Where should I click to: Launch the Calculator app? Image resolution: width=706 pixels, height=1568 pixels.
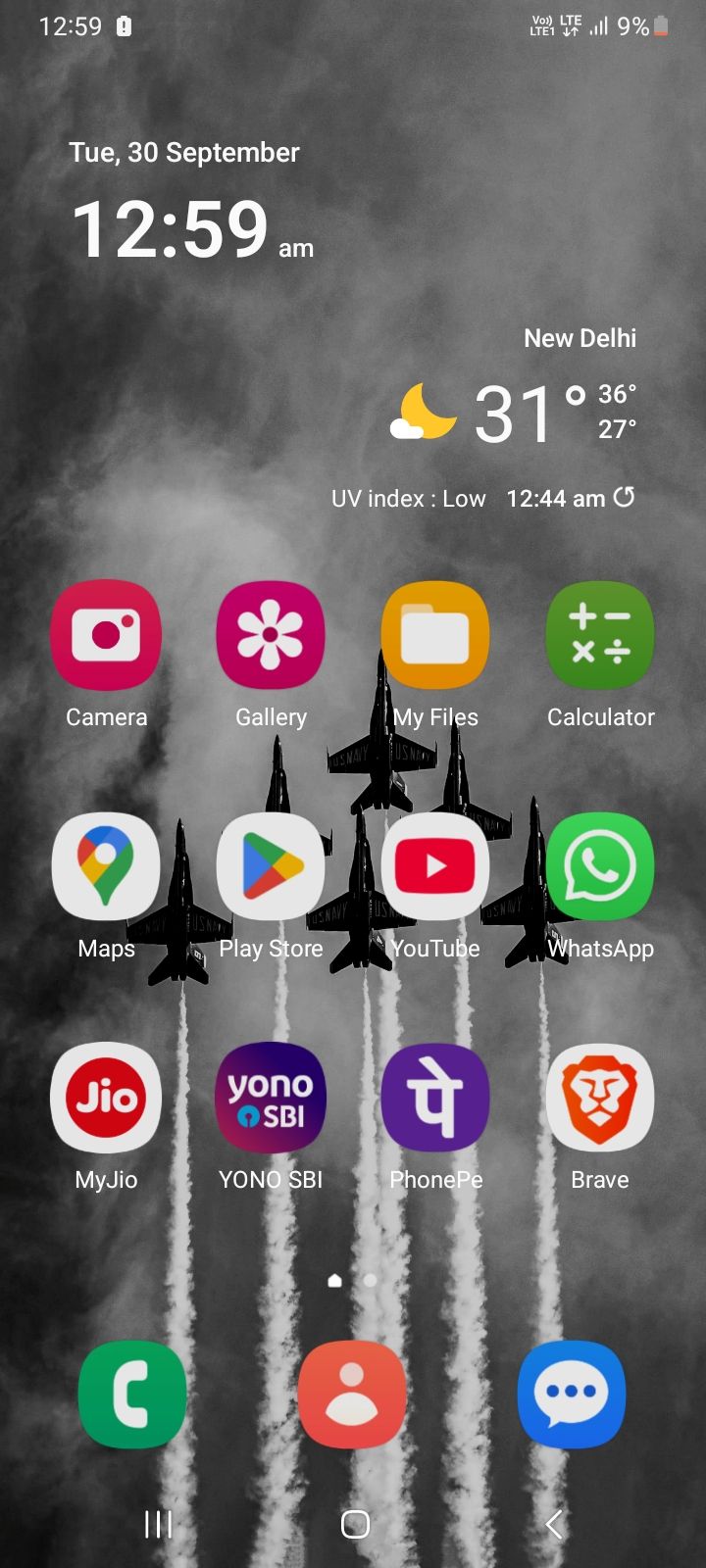point(600,635)
